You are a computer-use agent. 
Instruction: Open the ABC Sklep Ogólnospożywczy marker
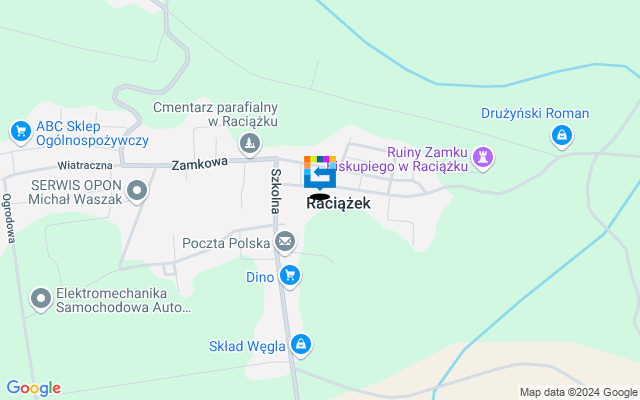(20, 131)
